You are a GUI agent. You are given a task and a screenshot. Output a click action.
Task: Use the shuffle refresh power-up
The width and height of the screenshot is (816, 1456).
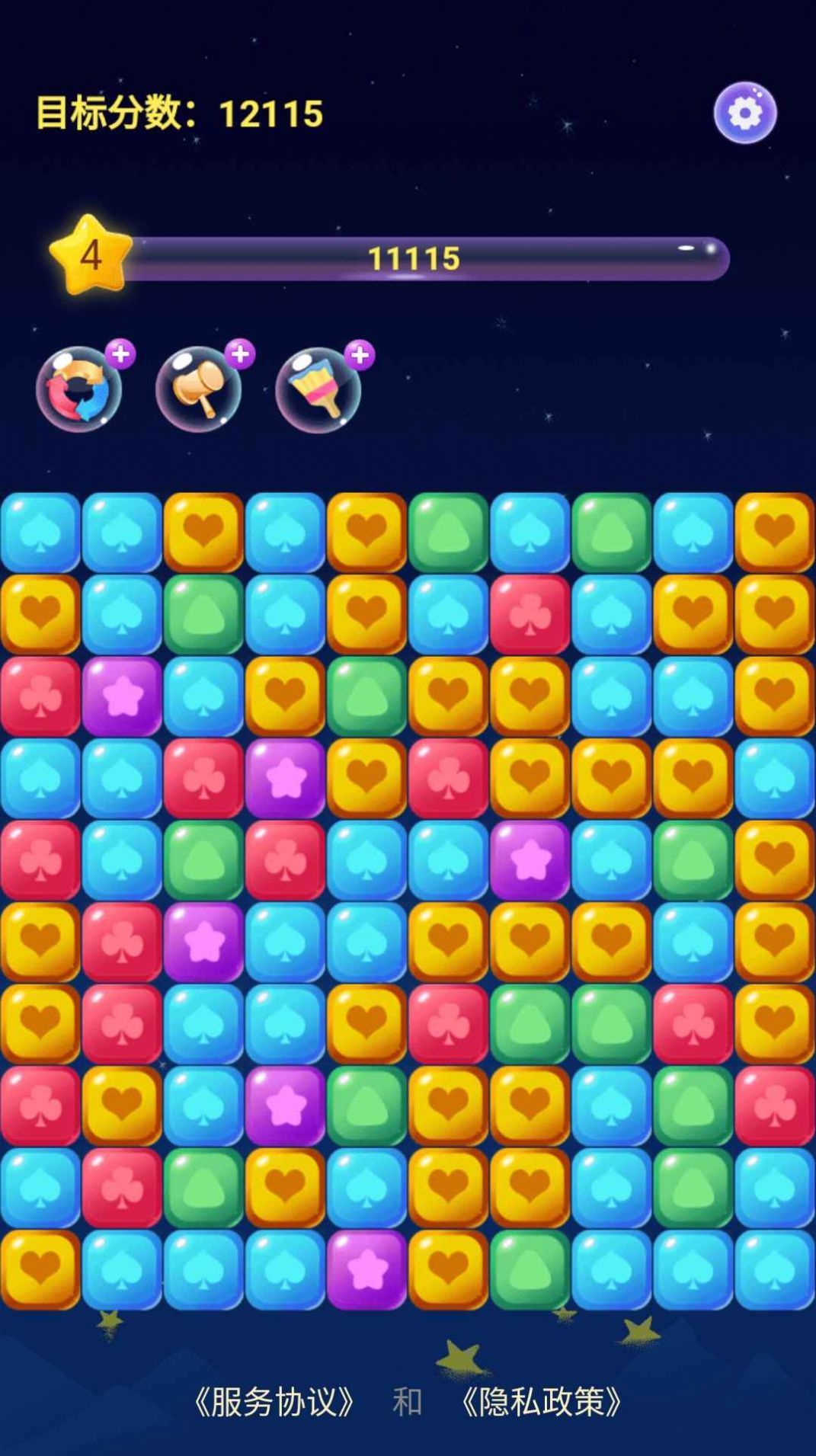pos(79,389)
